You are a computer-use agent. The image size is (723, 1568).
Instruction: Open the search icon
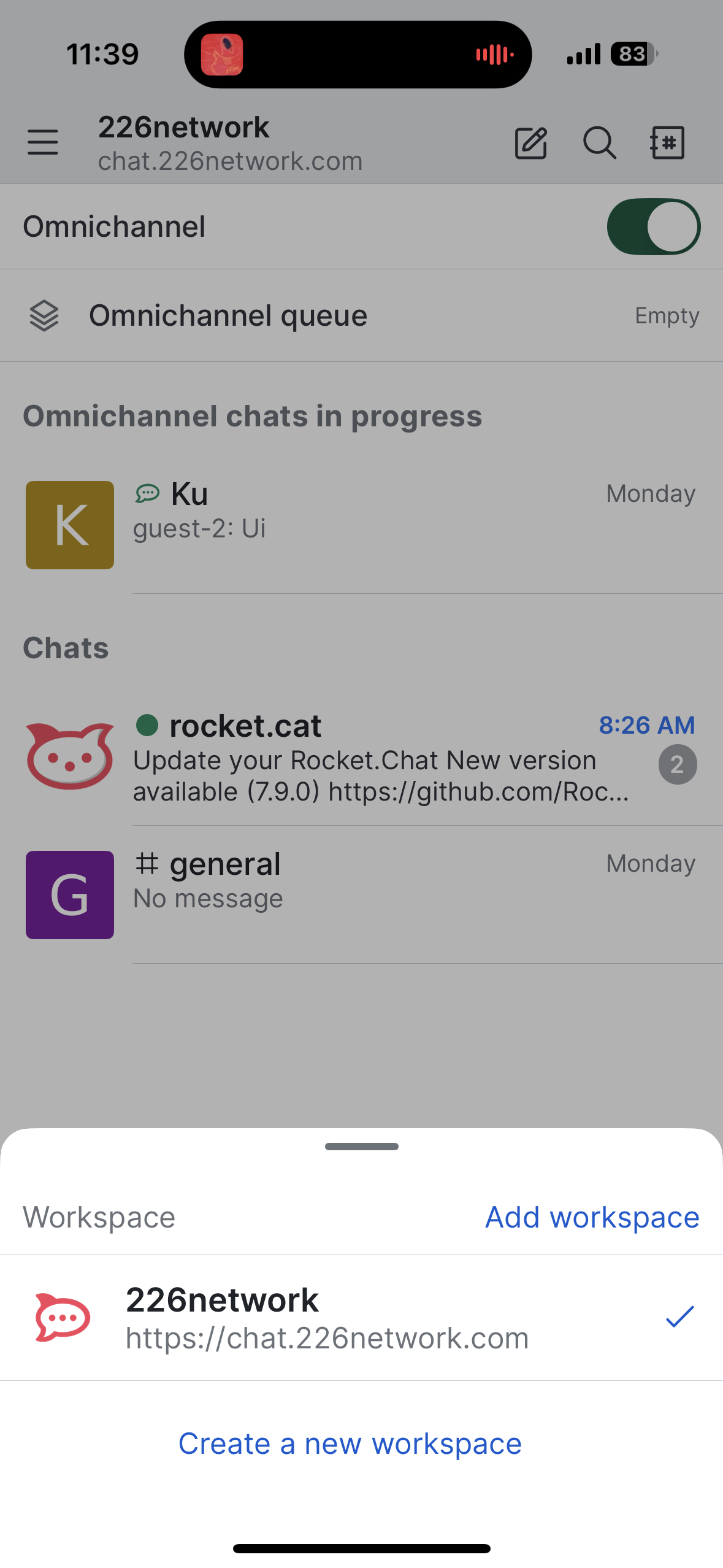599,143
